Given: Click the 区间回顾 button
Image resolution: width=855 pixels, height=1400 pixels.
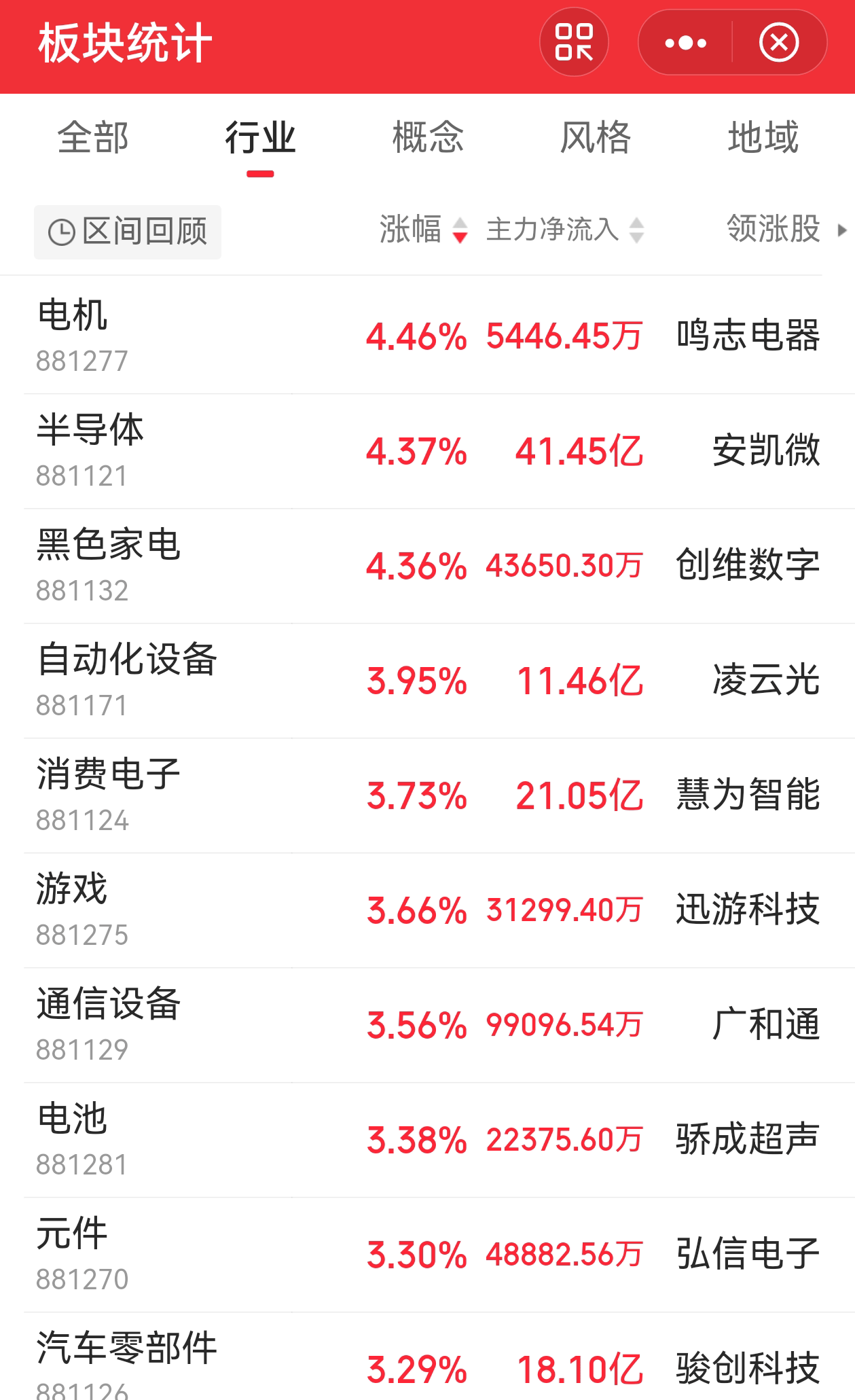Looking at the screenshot, I should click(x=128, y=231).
